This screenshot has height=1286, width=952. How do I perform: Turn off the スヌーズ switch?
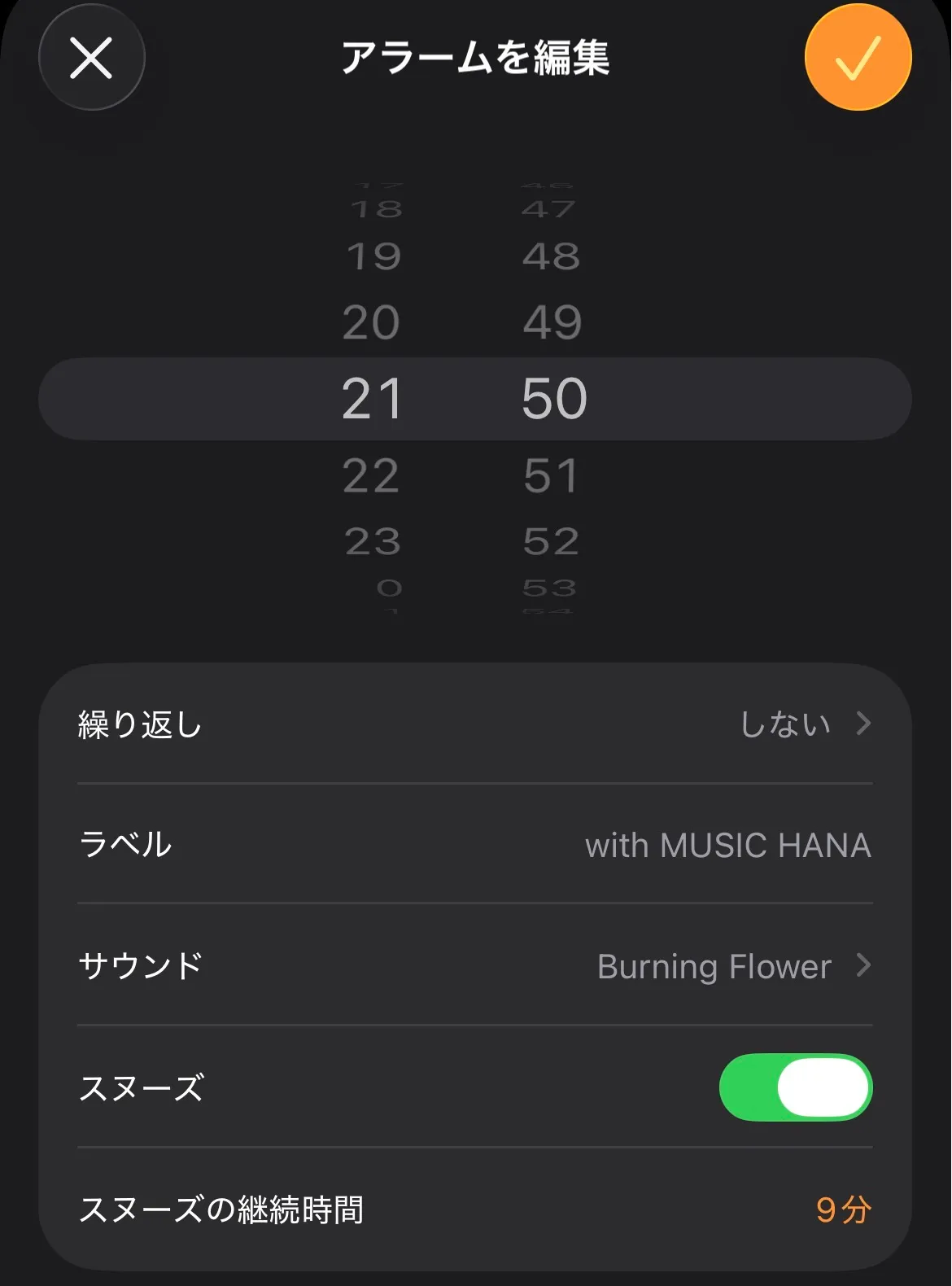(x=795, y=1087)
